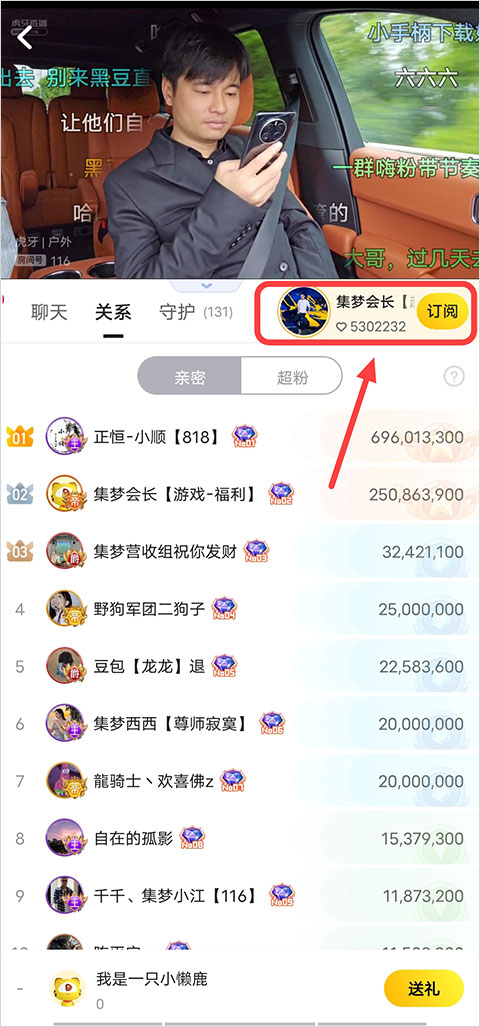Select the 超粉 segment
The image size is (480, 1027).
point(292,376)
